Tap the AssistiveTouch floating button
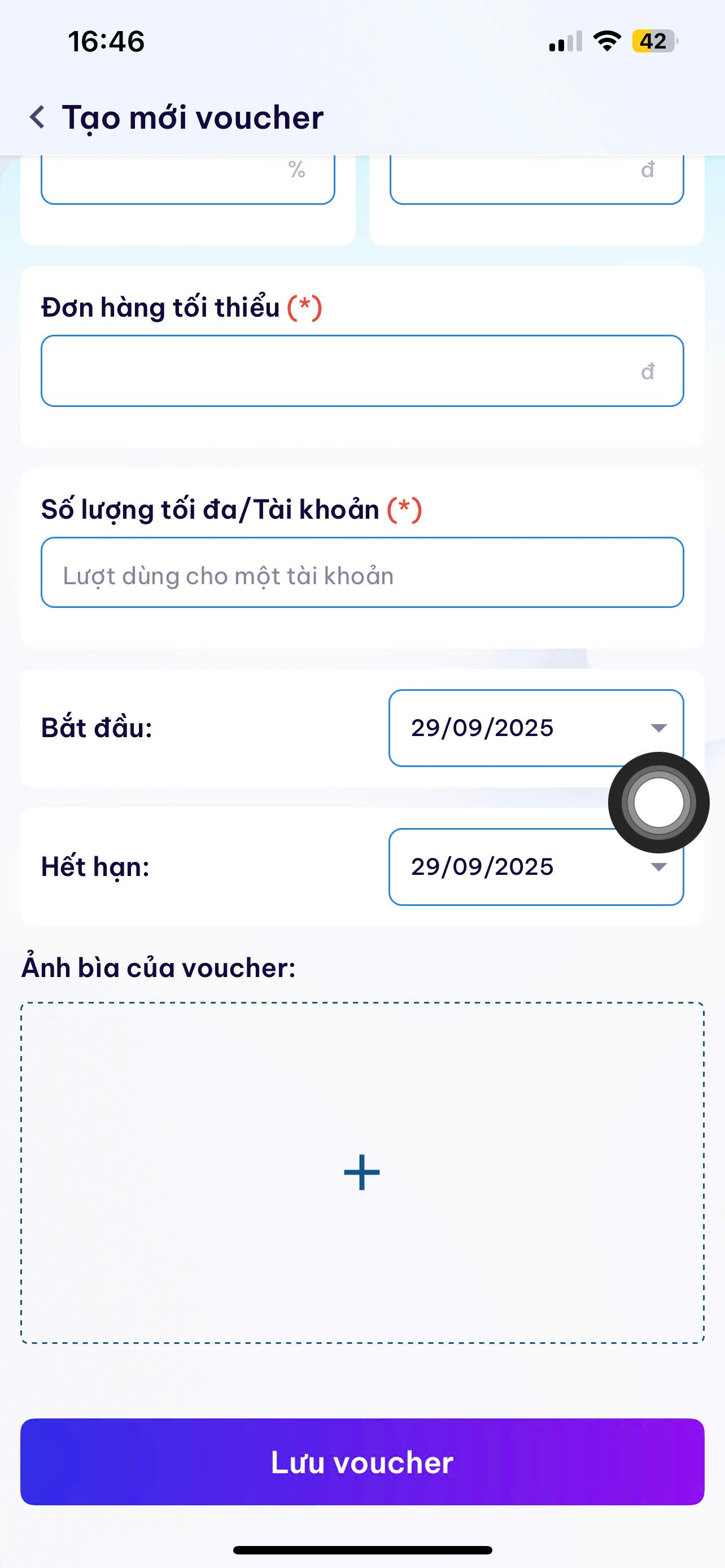The image size is (725, 1568). click(658, 802)
